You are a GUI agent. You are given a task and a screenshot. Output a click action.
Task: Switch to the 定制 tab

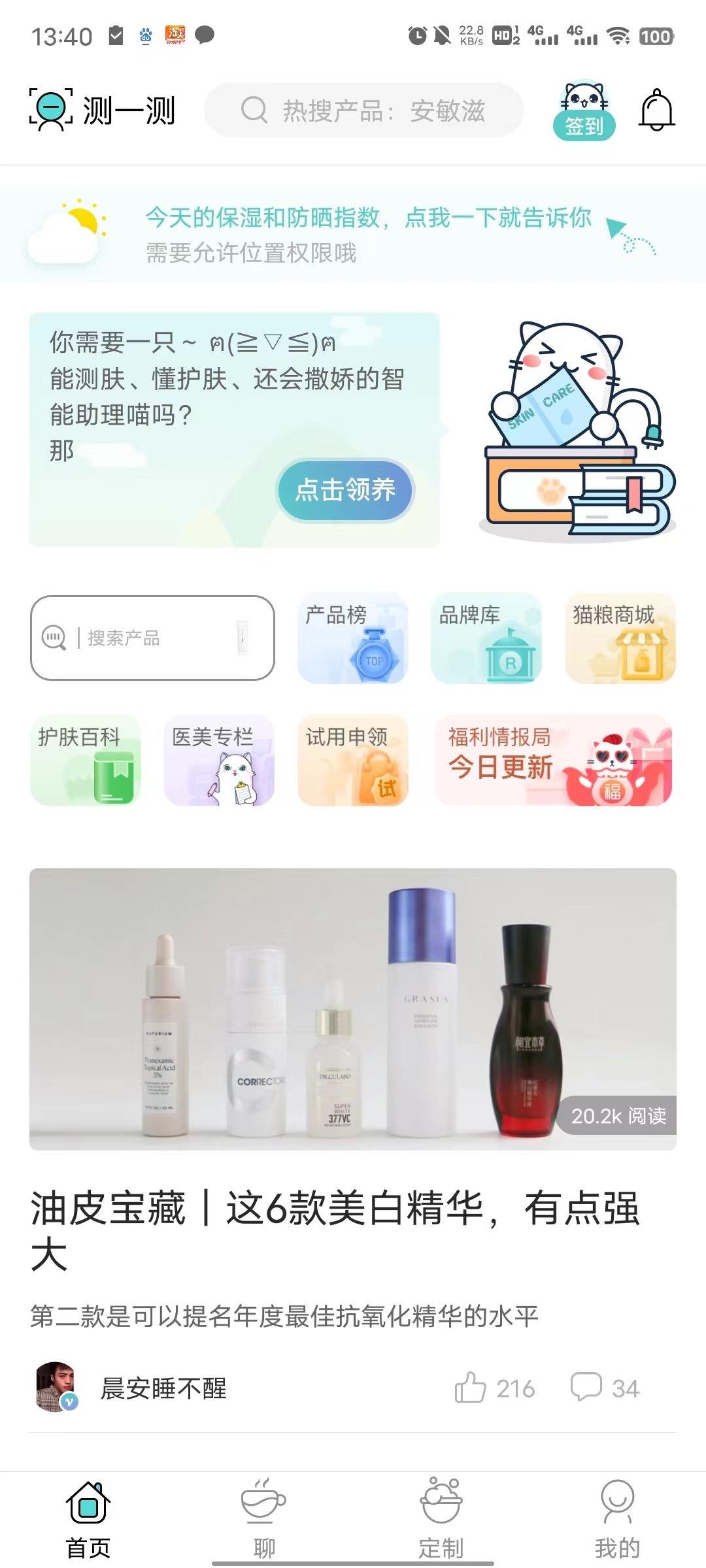tap(441, 1517)
